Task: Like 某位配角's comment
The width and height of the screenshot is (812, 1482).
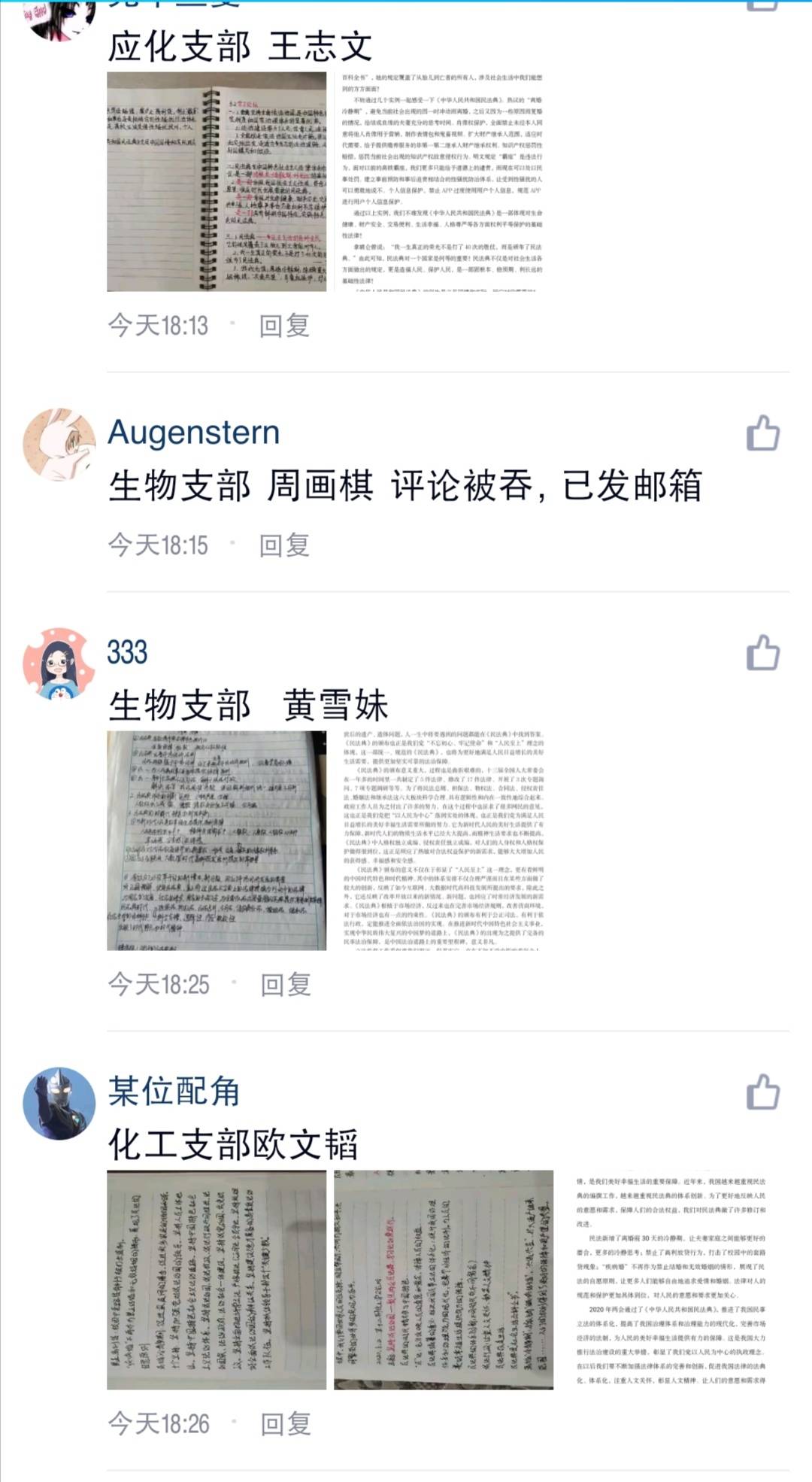Action: pos(762,1092)
